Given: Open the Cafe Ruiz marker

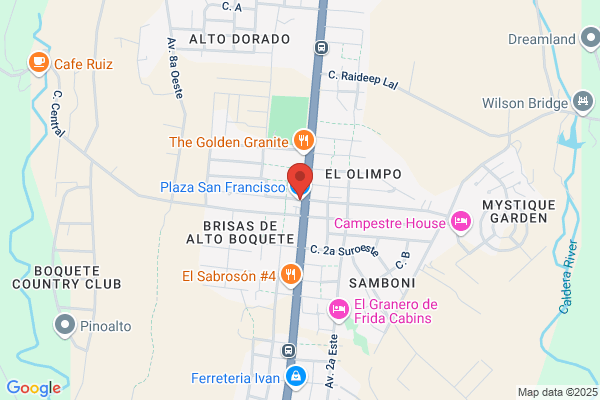Looking at the screenshot, I should click(x=39, y=63).
